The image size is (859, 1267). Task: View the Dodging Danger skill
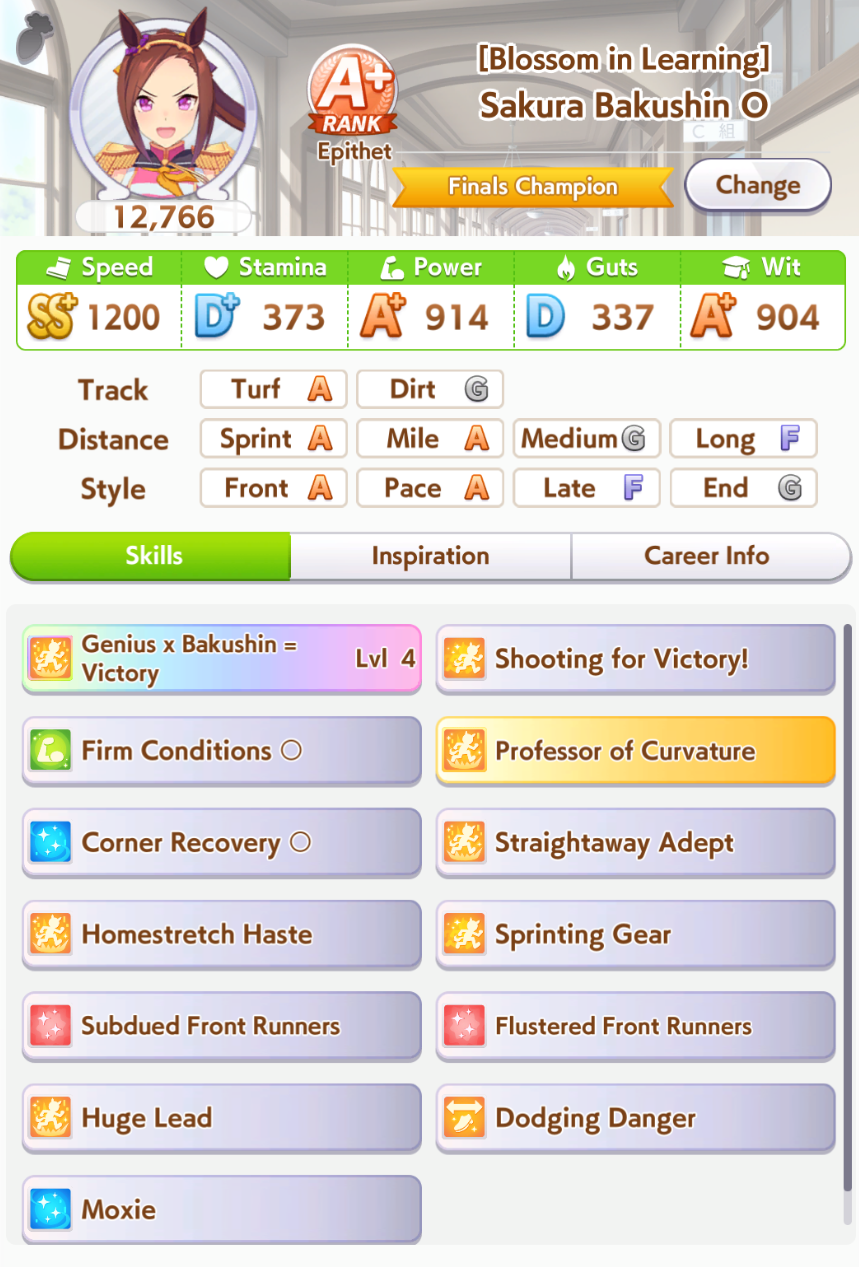(x=635, y=1118)
